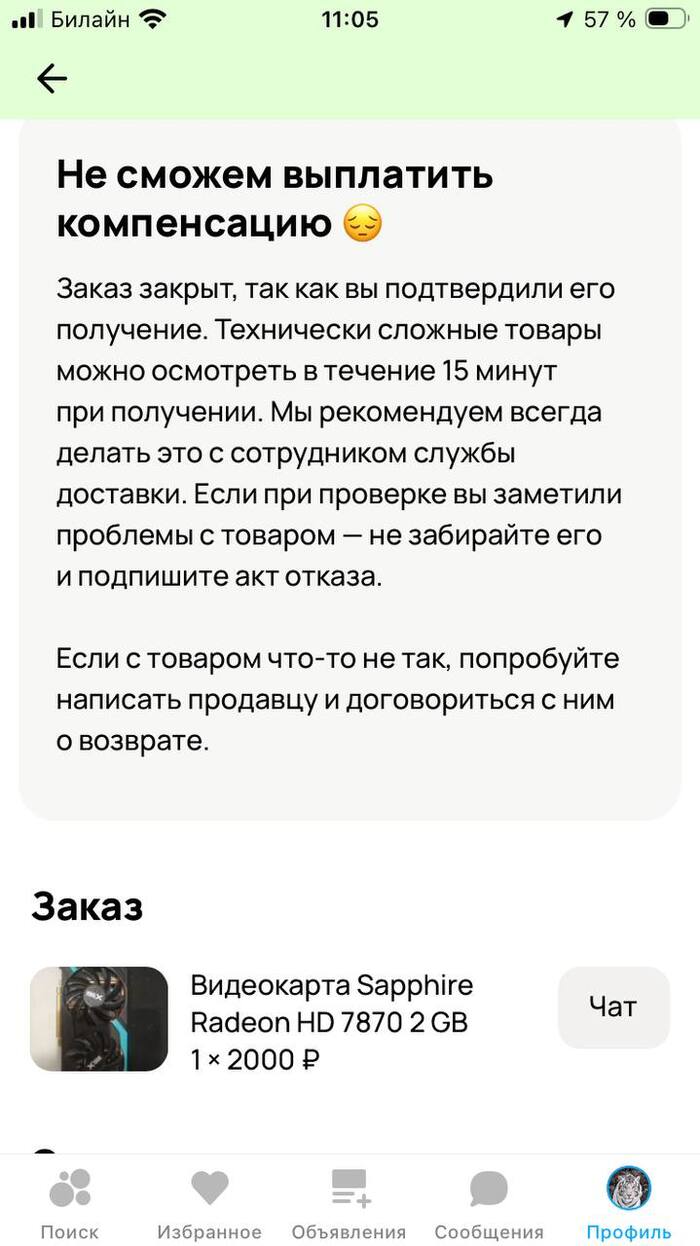Switch to the Поиск tab
Screen dimensions: 700x1246
(70, 1203)
